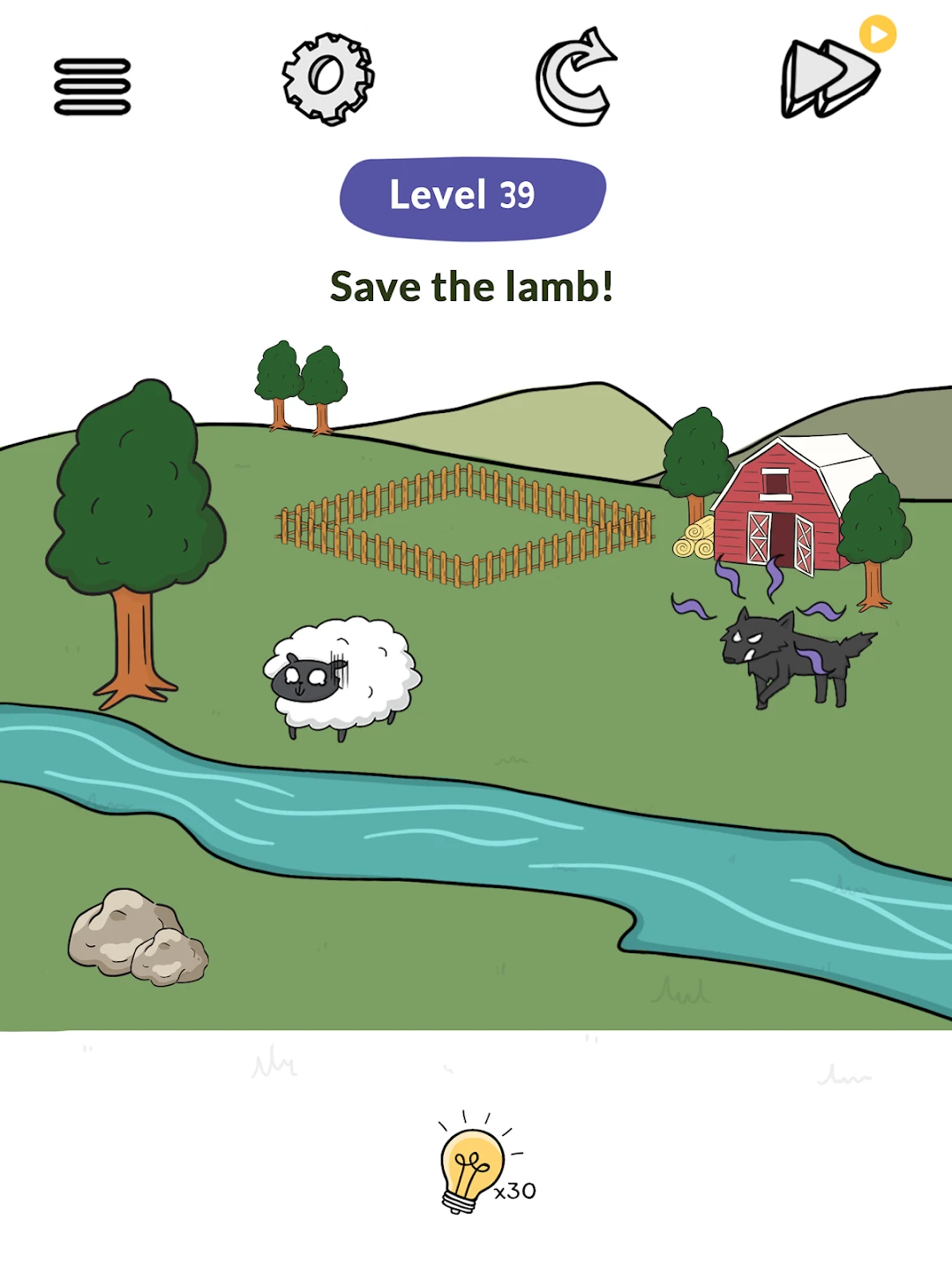Screen dimensions: 952x1271
Task: Restart the level with the reset arrow
Action: coord(575,79)
